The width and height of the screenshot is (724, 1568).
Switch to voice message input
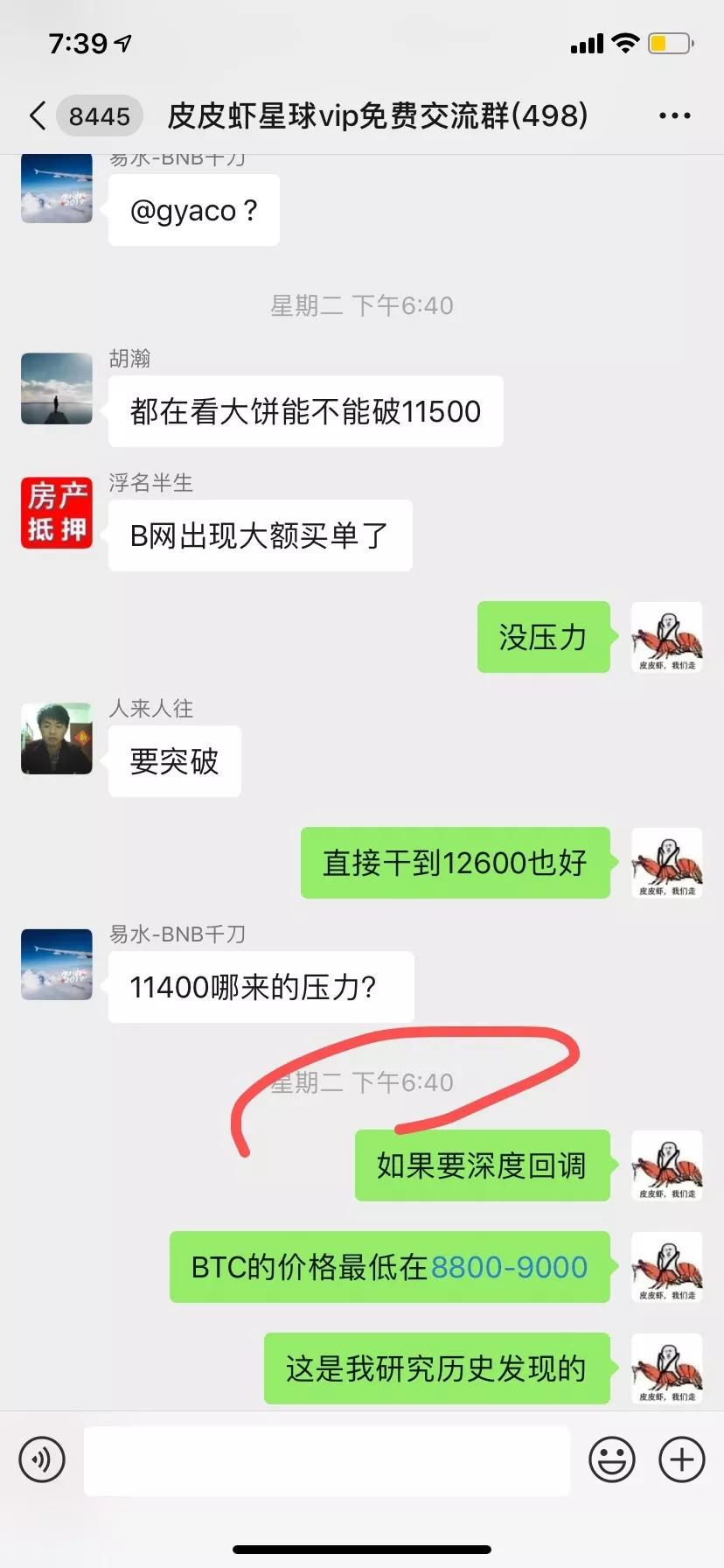[42, 1459]
